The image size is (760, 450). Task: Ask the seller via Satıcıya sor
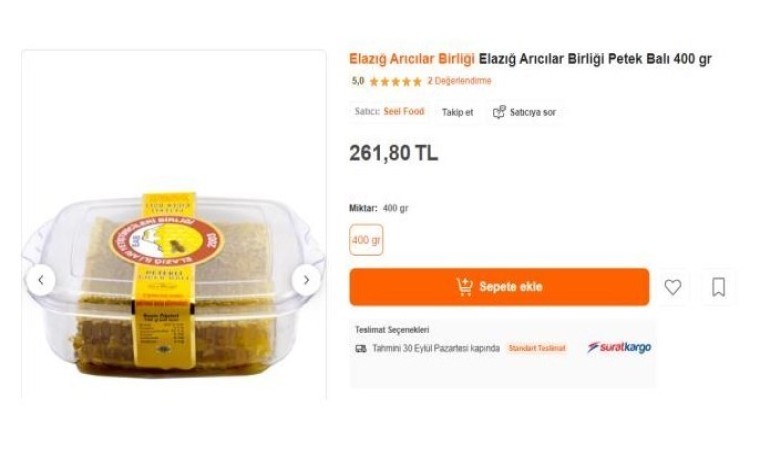coord(524,112)
